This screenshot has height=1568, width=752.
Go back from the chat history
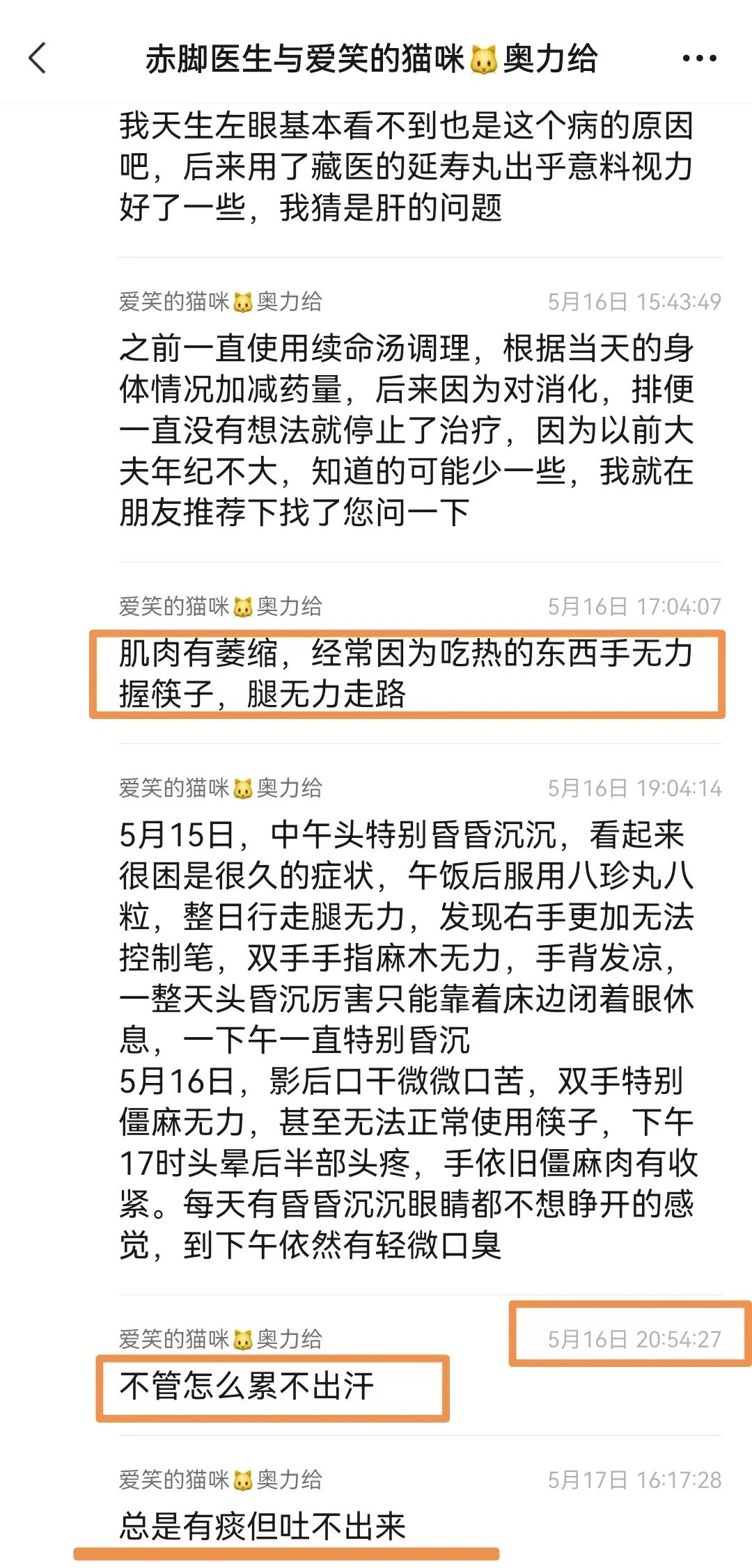[38, 58]
